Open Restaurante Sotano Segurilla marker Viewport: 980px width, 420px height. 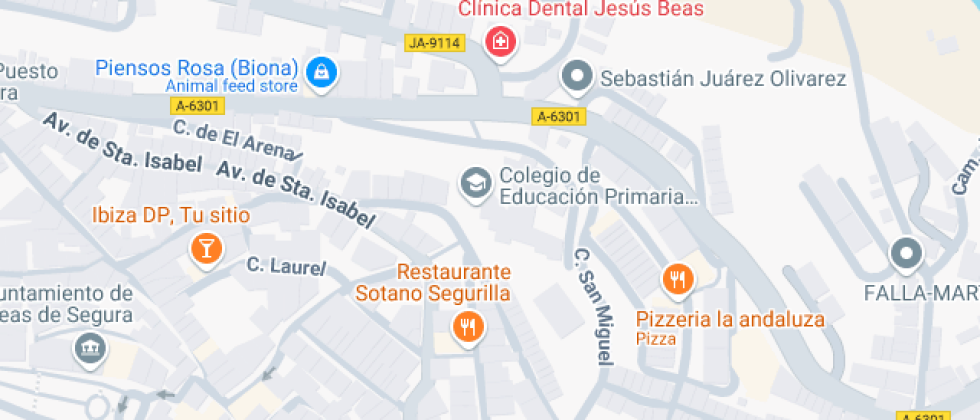tap(467, 328)
